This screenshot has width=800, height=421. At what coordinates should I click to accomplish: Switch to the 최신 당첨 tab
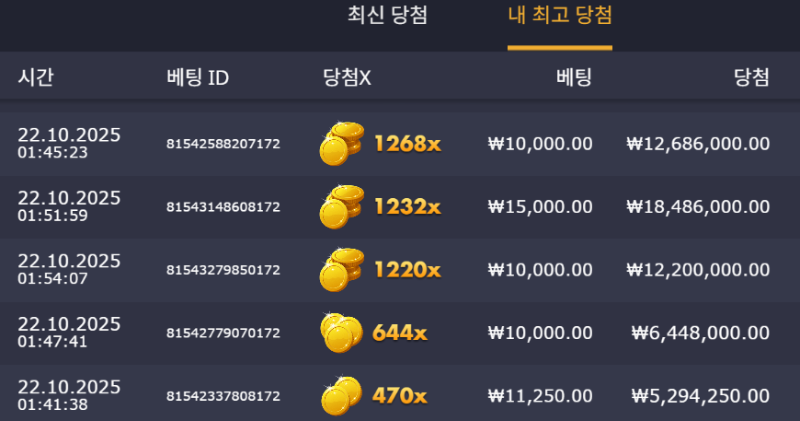[x=387, y=17]
